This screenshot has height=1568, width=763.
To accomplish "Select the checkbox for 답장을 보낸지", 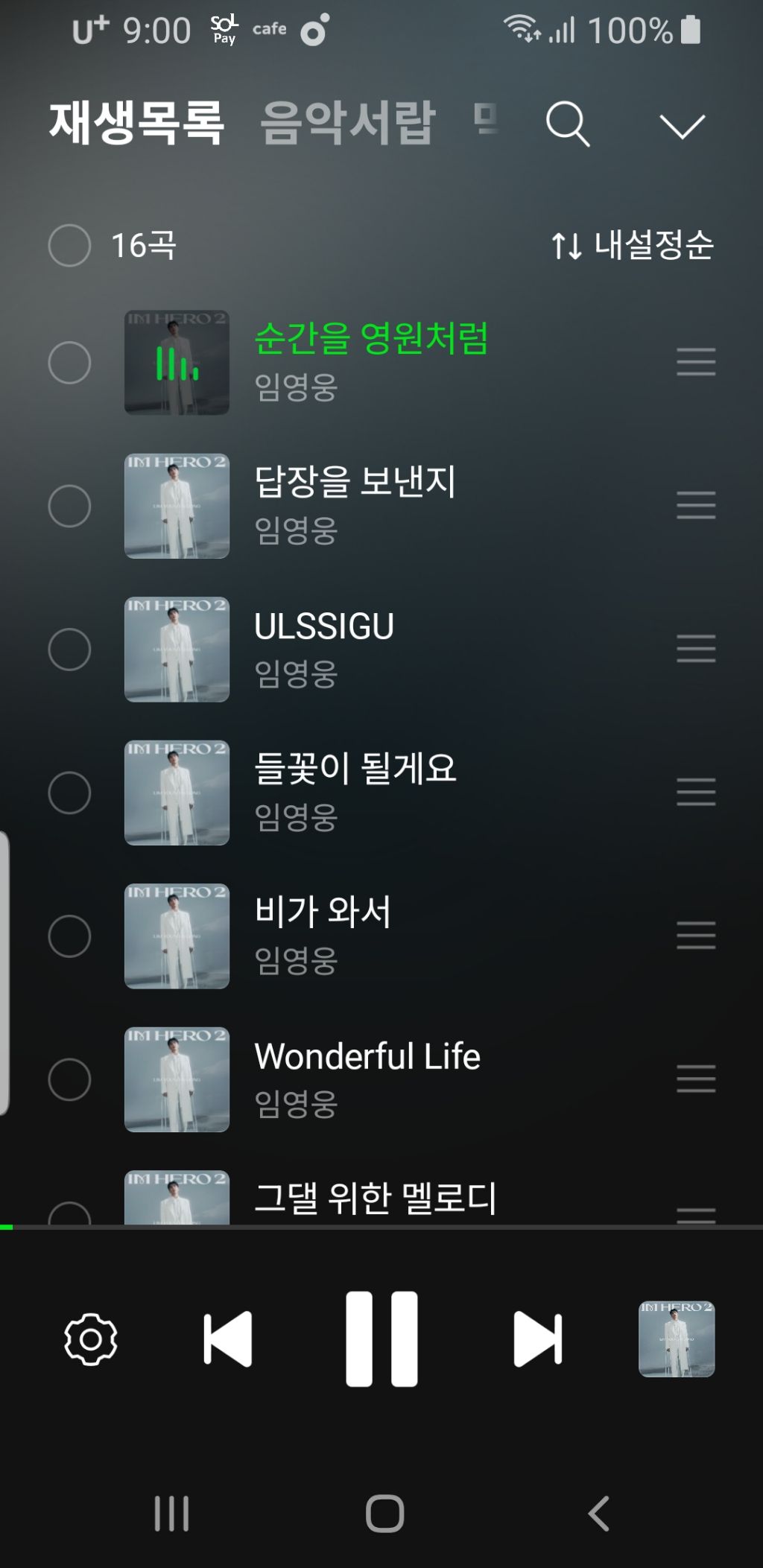I will (69, 506).
